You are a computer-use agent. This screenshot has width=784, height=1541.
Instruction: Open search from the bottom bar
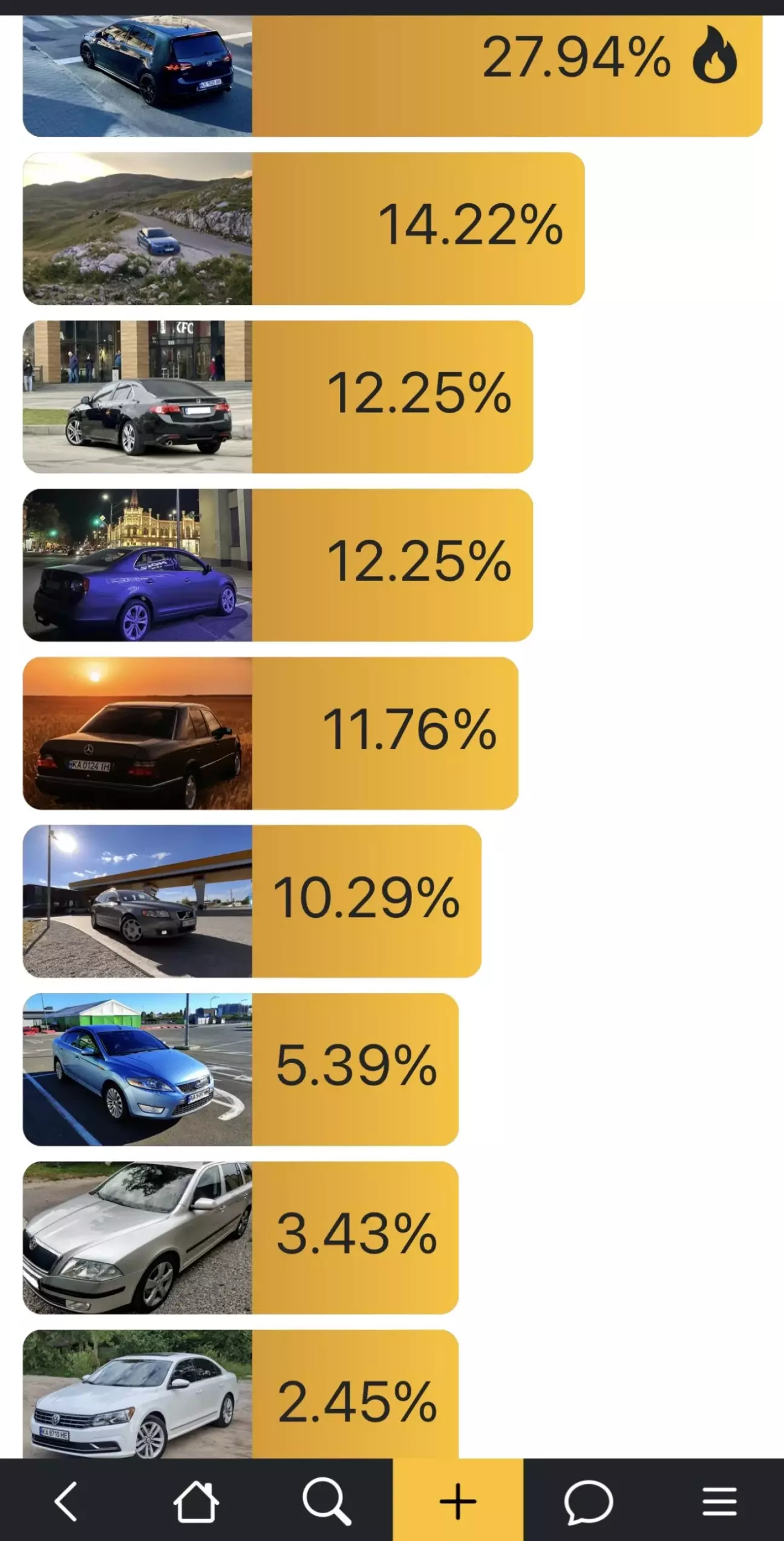(327, 1501)
